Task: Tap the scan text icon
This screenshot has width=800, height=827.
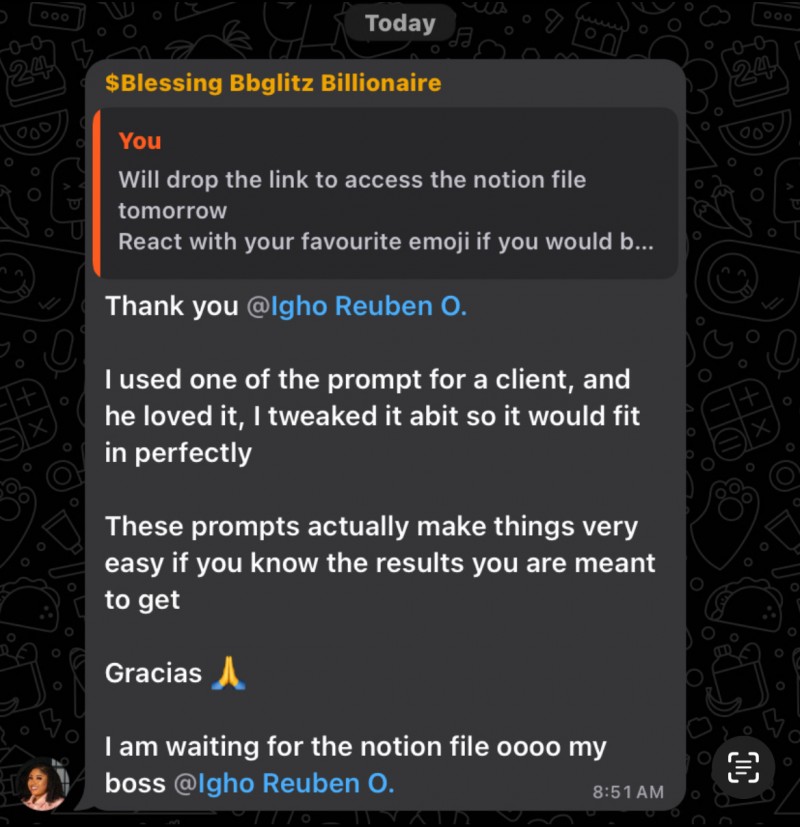Action: [x=743, y=767]
